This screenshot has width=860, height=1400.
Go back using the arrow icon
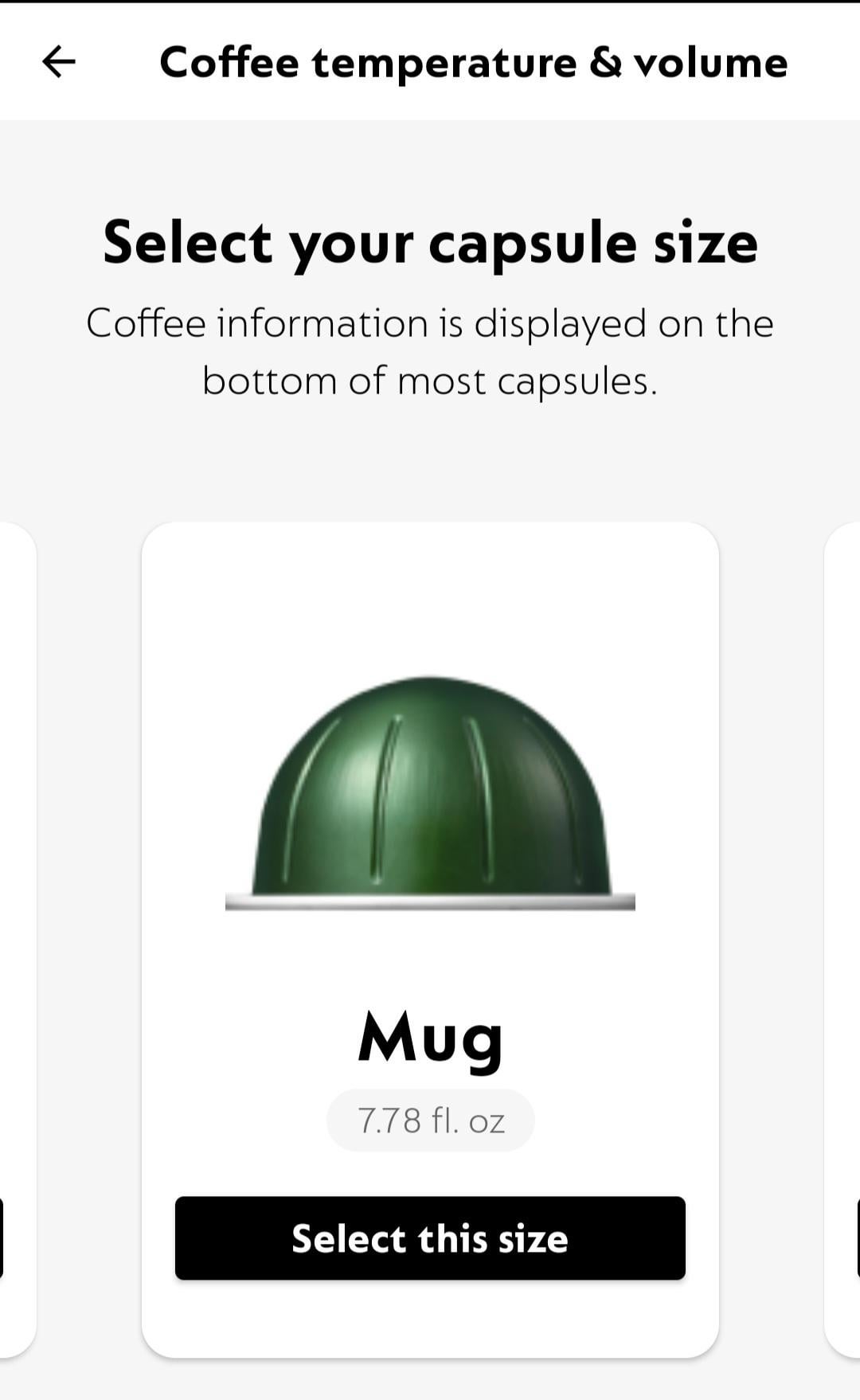coord(59,61)
